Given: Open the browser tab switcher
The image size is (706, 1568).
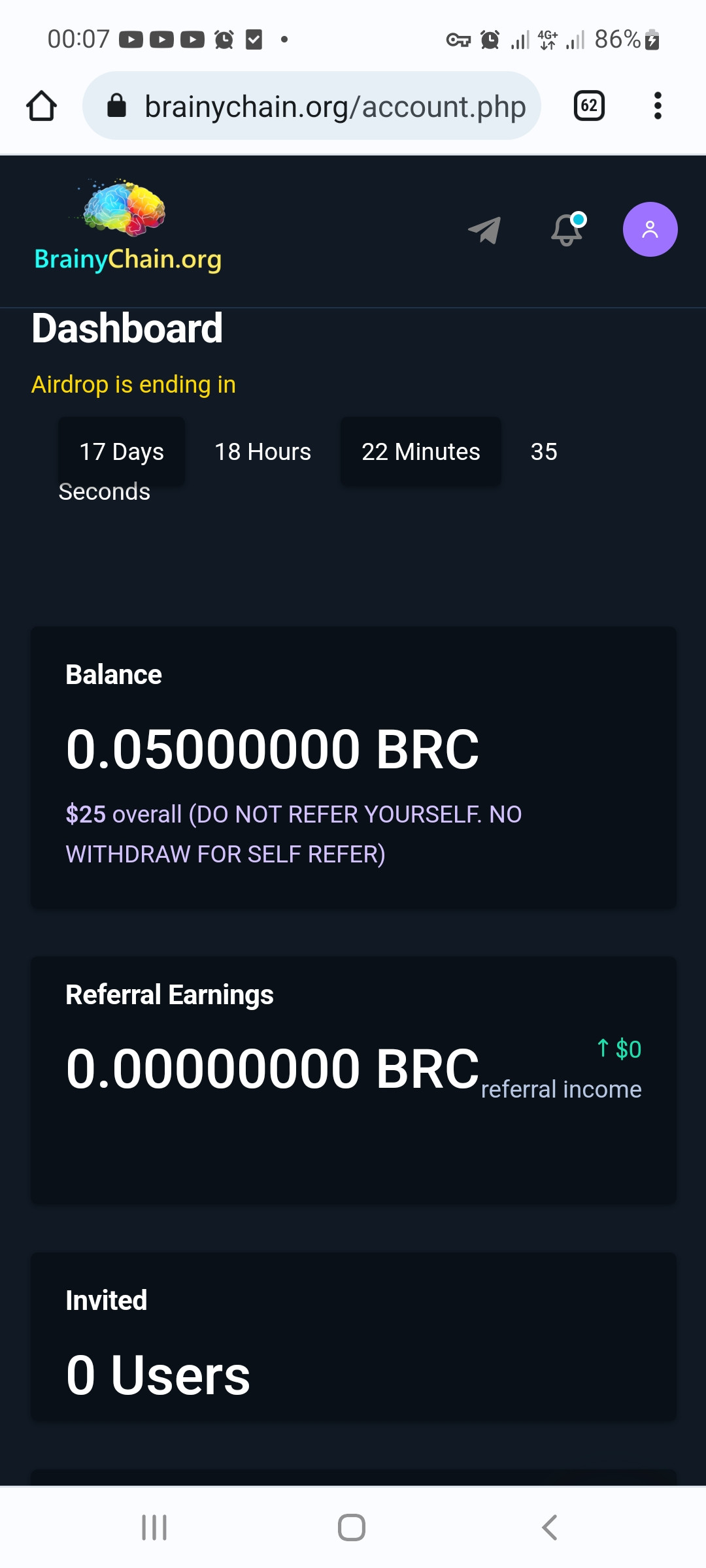Looking at the screenshot, I should point(589,106).
